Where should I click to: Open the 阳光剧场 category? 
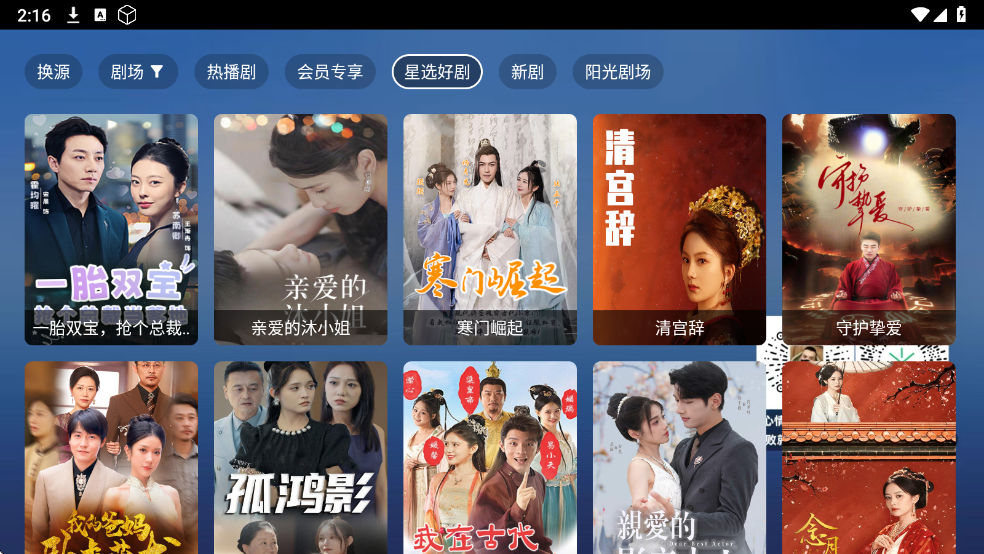[617, 72]
